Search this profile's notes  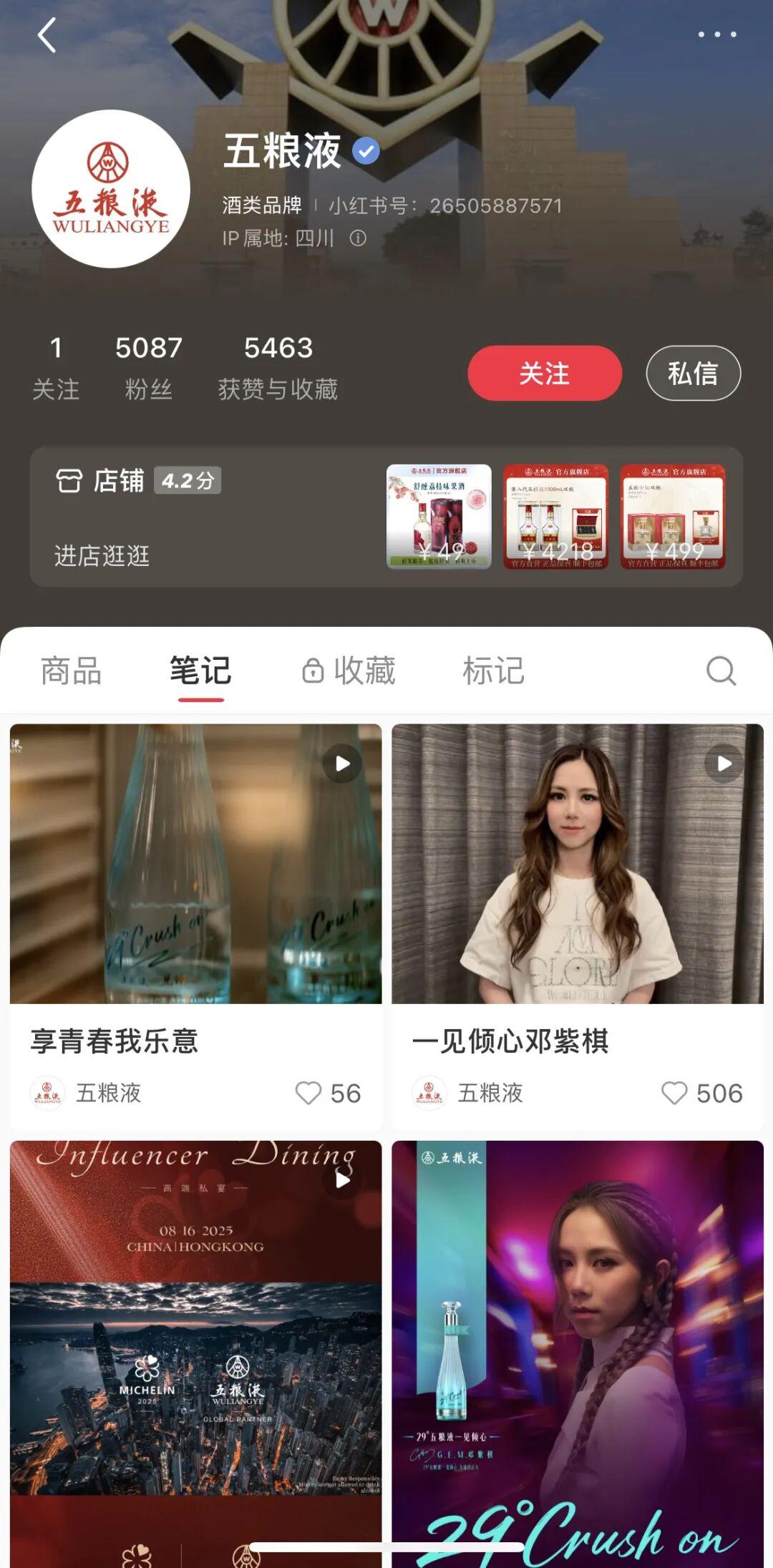coord(721,671)
